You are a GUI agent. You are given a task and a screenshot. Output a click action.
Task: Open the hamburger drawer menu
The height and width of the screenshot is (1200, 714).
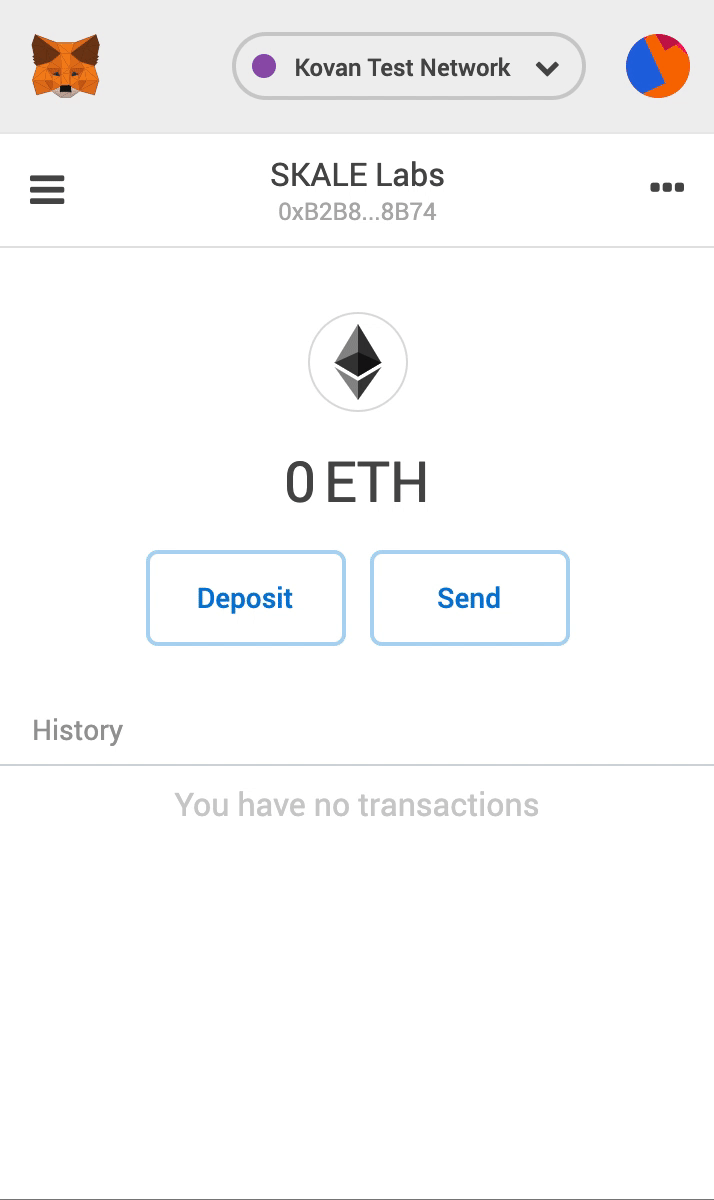47,189
